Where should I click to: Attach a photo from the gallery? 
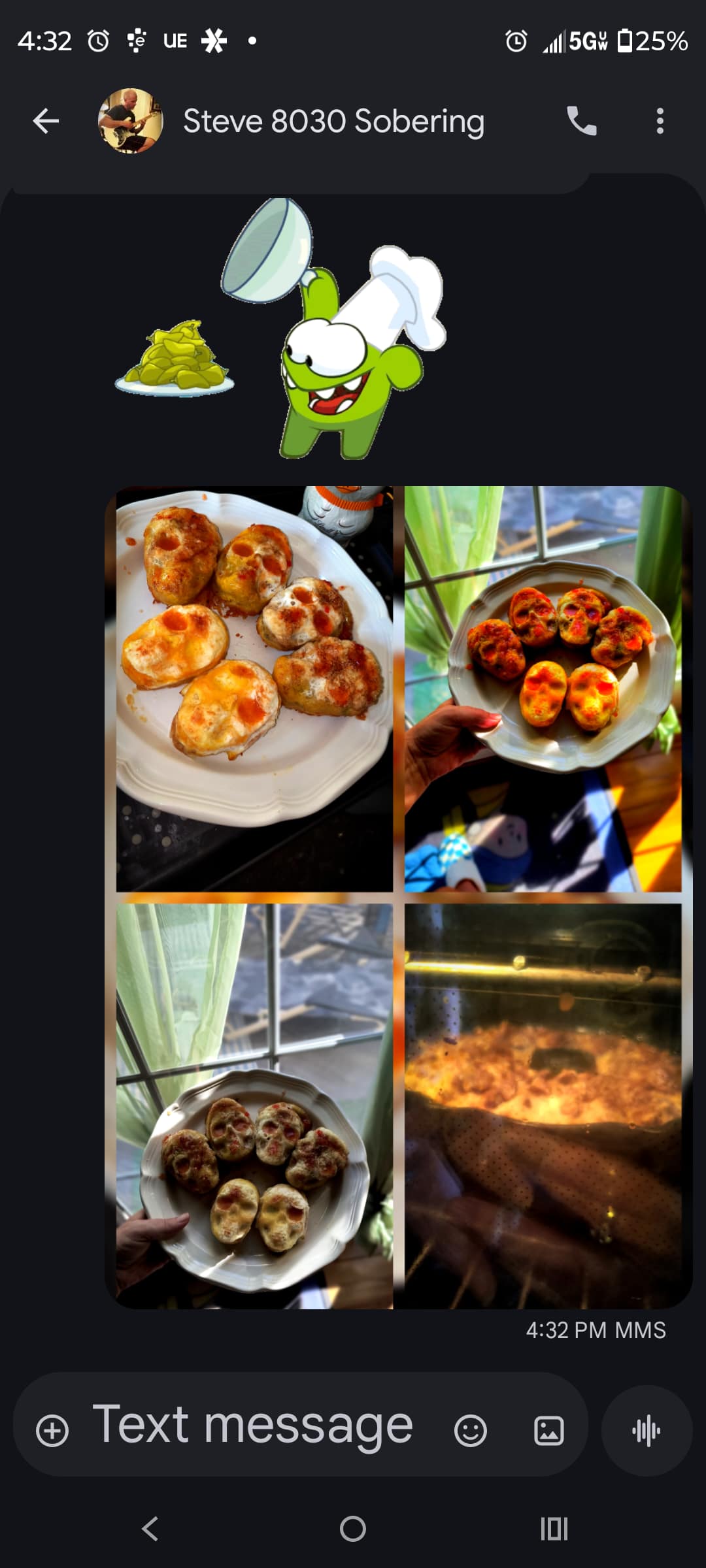[548, 1431]
